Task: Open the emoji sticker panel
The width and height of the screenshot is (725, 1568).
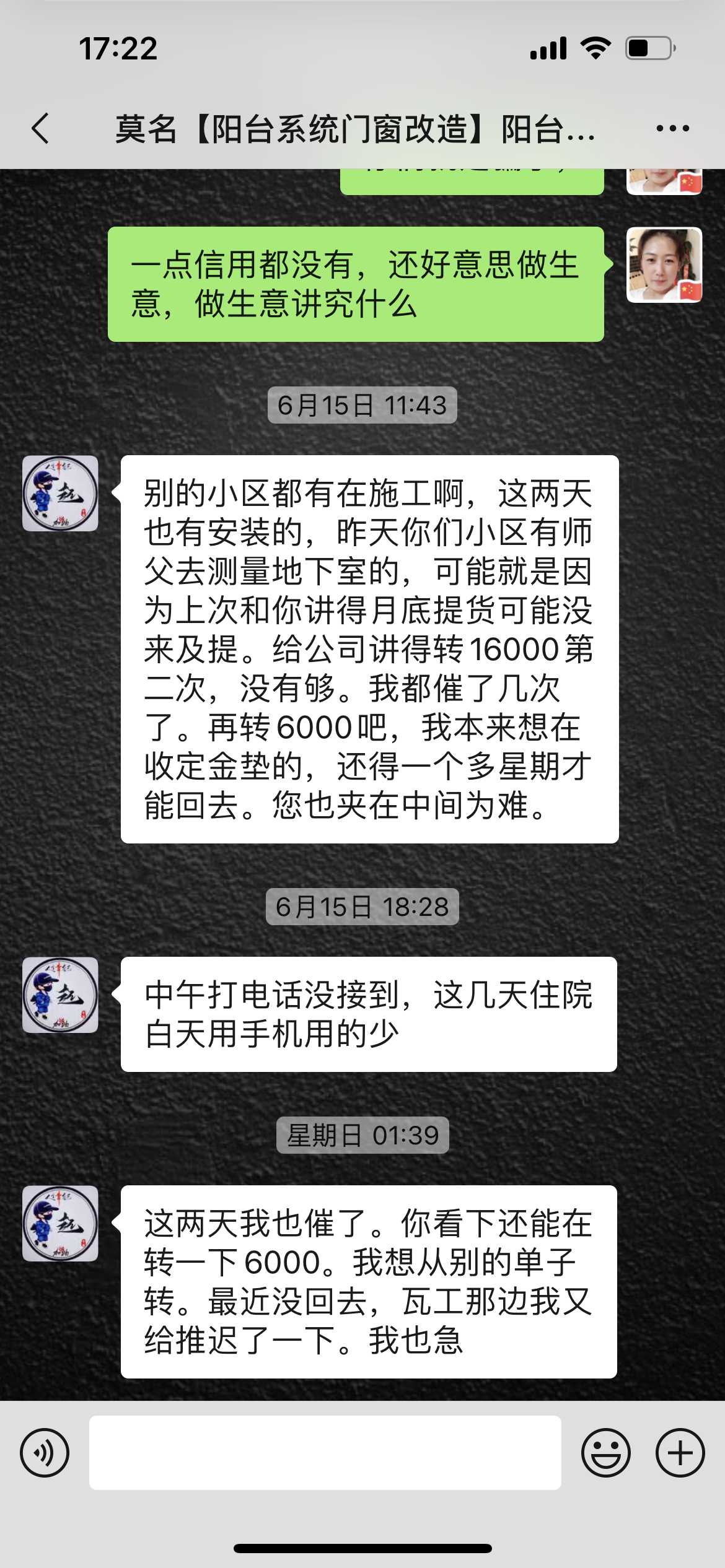Action: (x=605, y=1453)
